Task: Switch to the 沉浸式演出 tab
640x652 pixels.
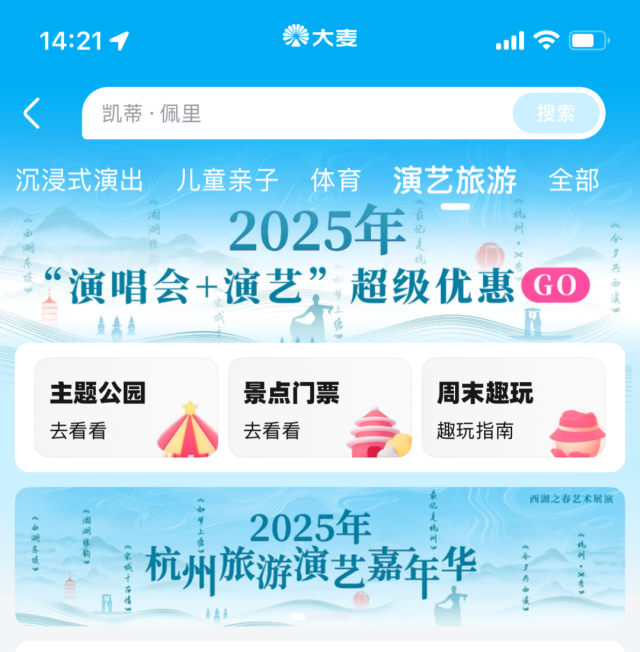Action: (x=80, y=180)
